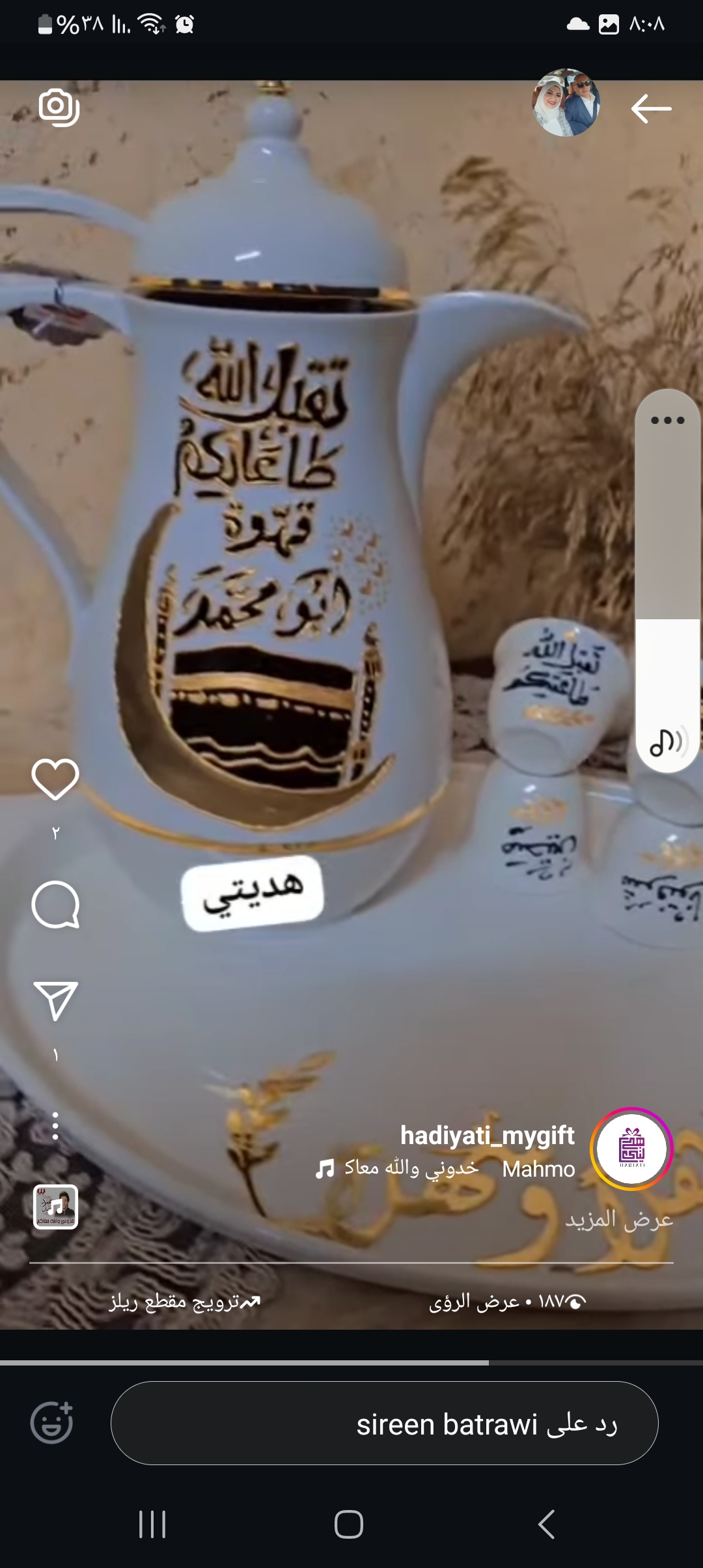Tap the هديتي sticker
Viewport: 703px width, 1568px height.
253,893
